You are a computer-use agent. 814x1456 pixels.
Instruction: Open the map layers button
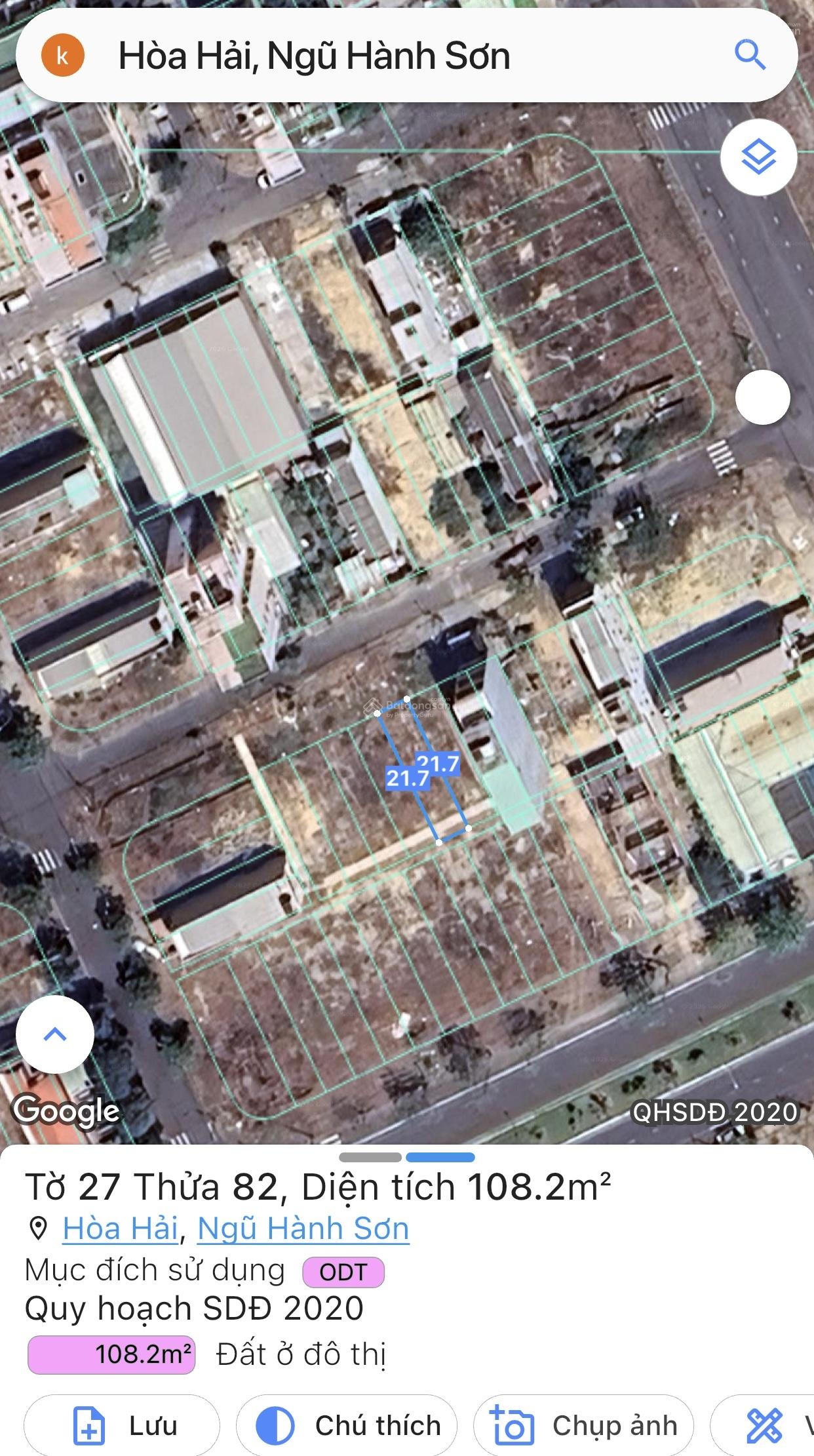758,157
